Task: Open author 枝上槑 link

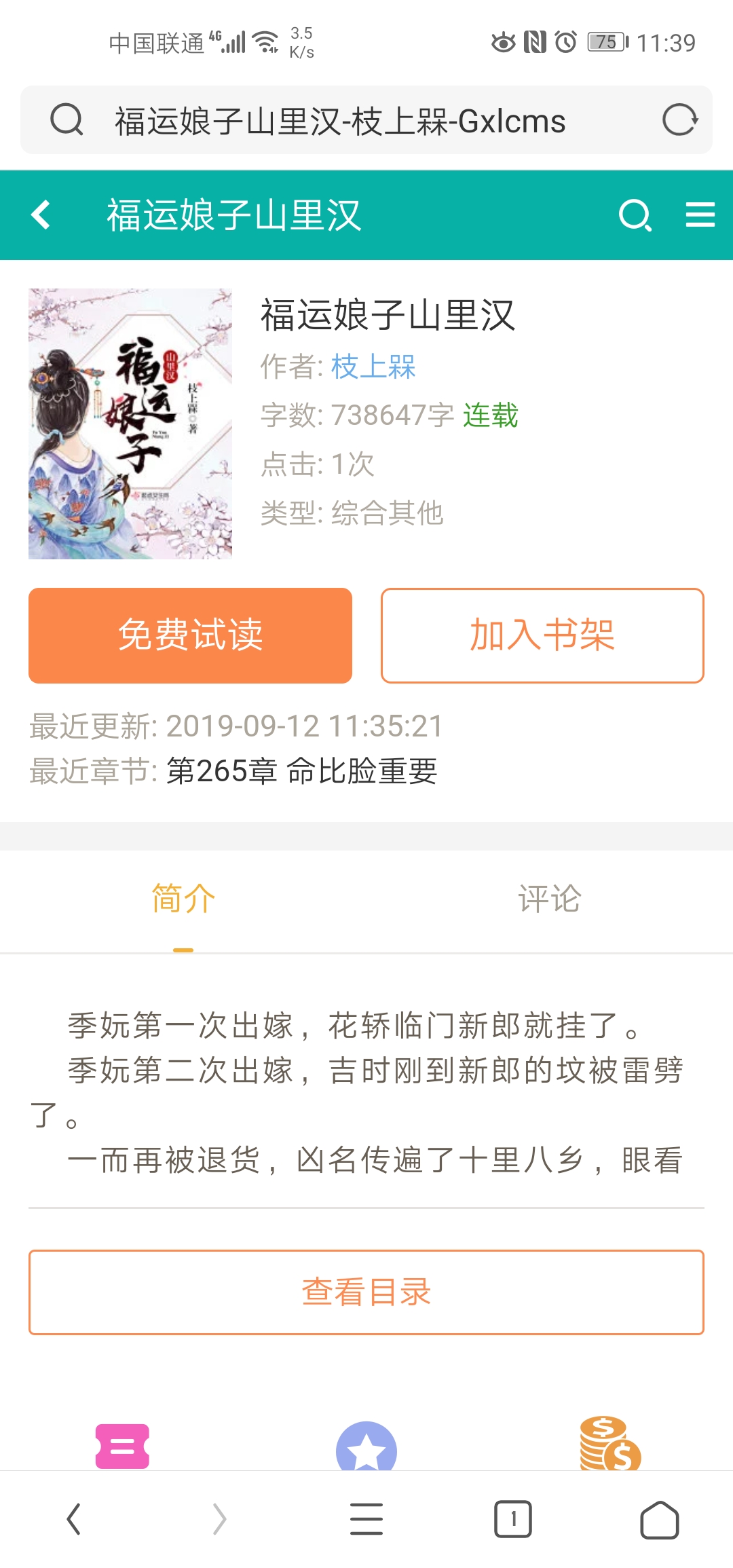Action: 373,367
